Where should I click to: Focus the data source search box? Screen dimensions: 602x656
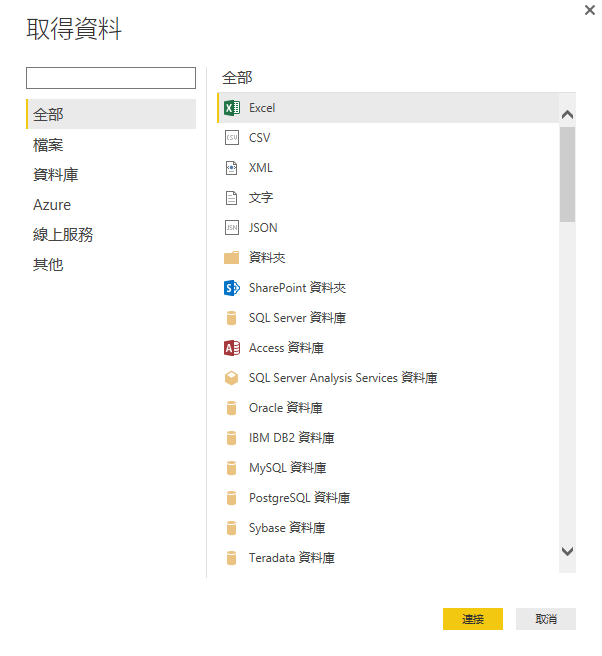(x=111, y=78)
